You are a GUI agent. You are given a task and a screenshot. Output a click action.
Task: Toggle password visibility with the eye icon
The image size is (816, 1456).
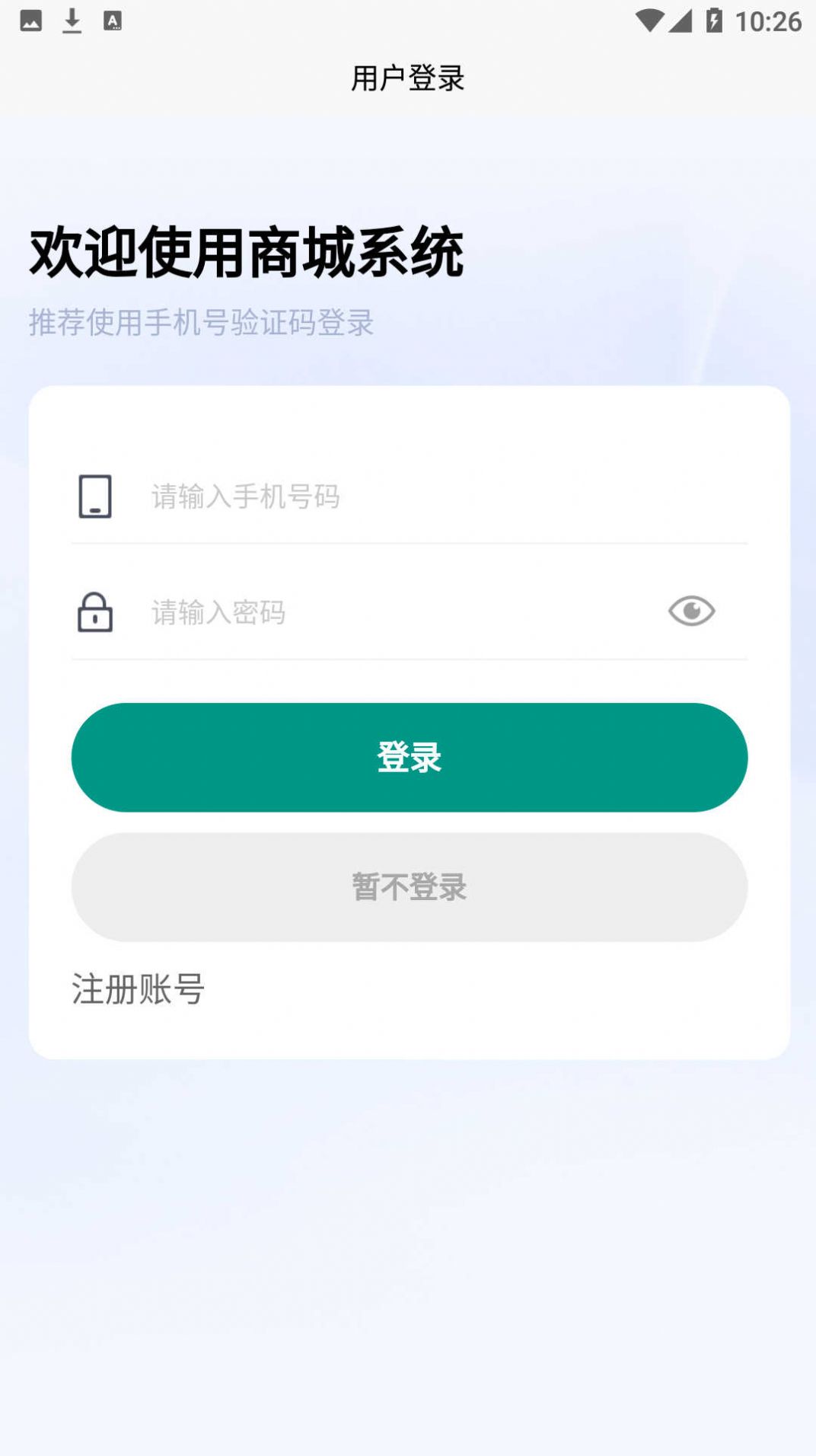(x=693, y=611)
